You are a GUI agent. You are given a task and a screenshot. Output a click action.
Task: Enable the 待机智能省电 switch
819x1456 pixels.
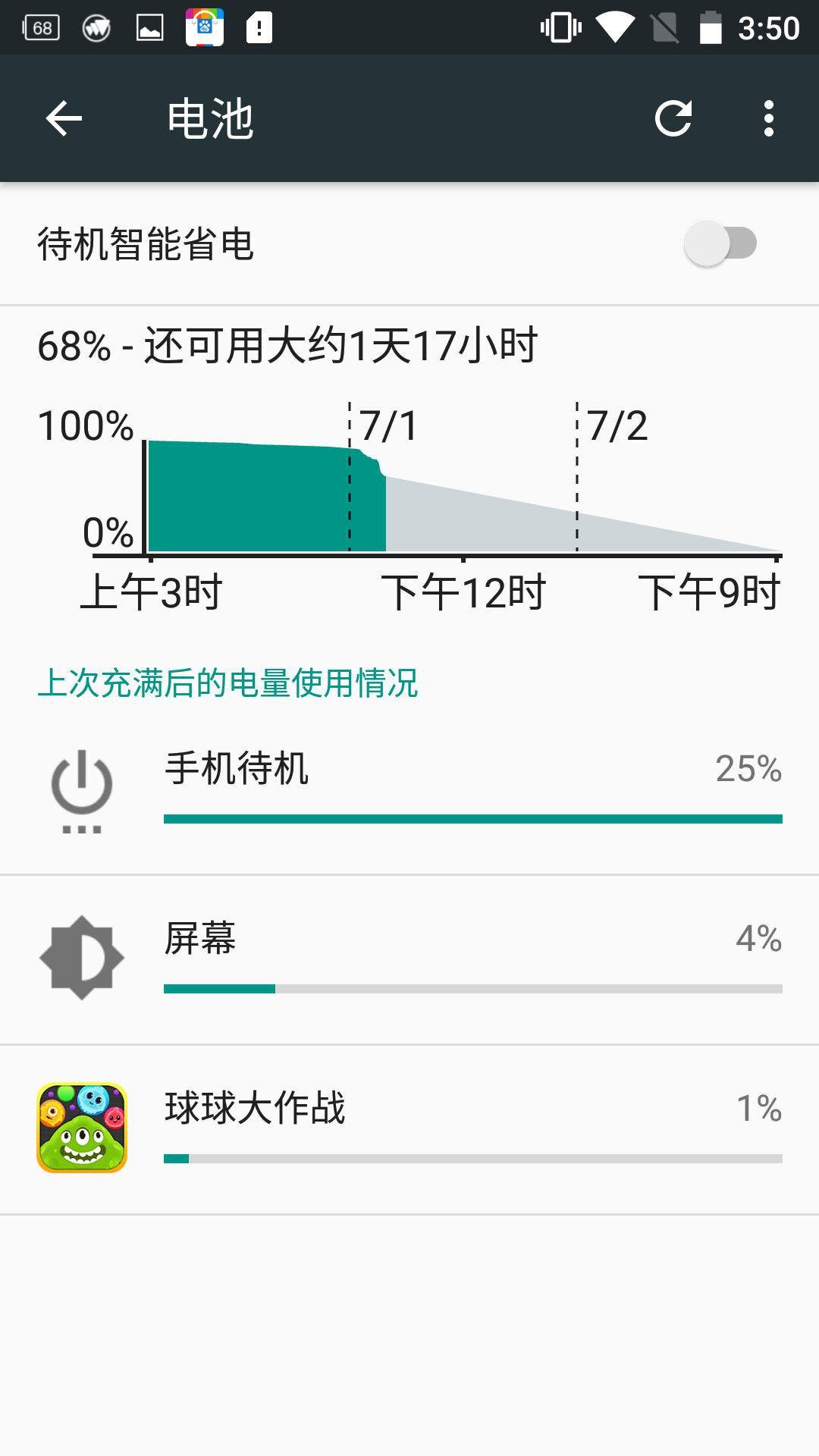tap(720, 243)
